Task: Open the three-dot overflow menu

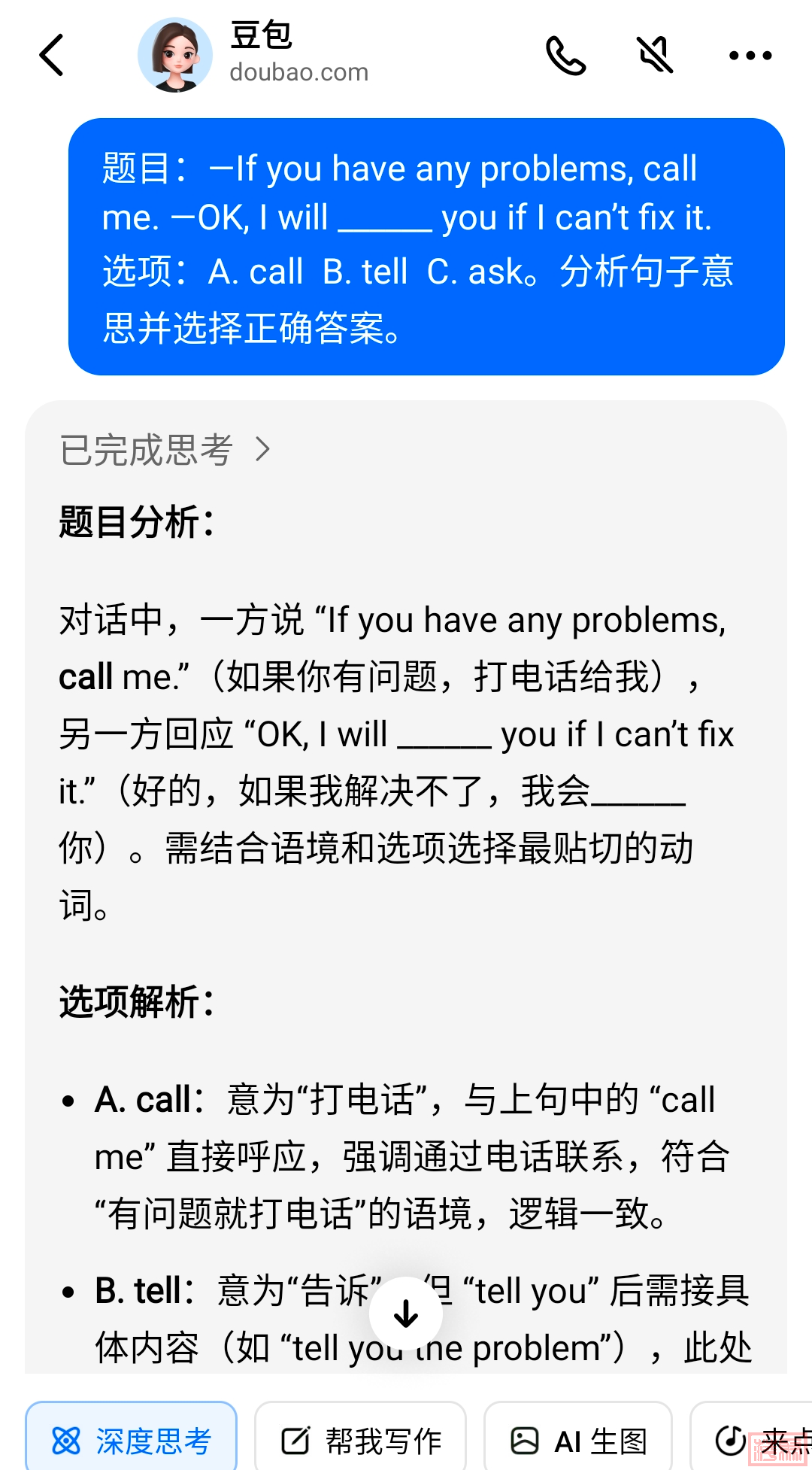Action: [x=750, y=55]
